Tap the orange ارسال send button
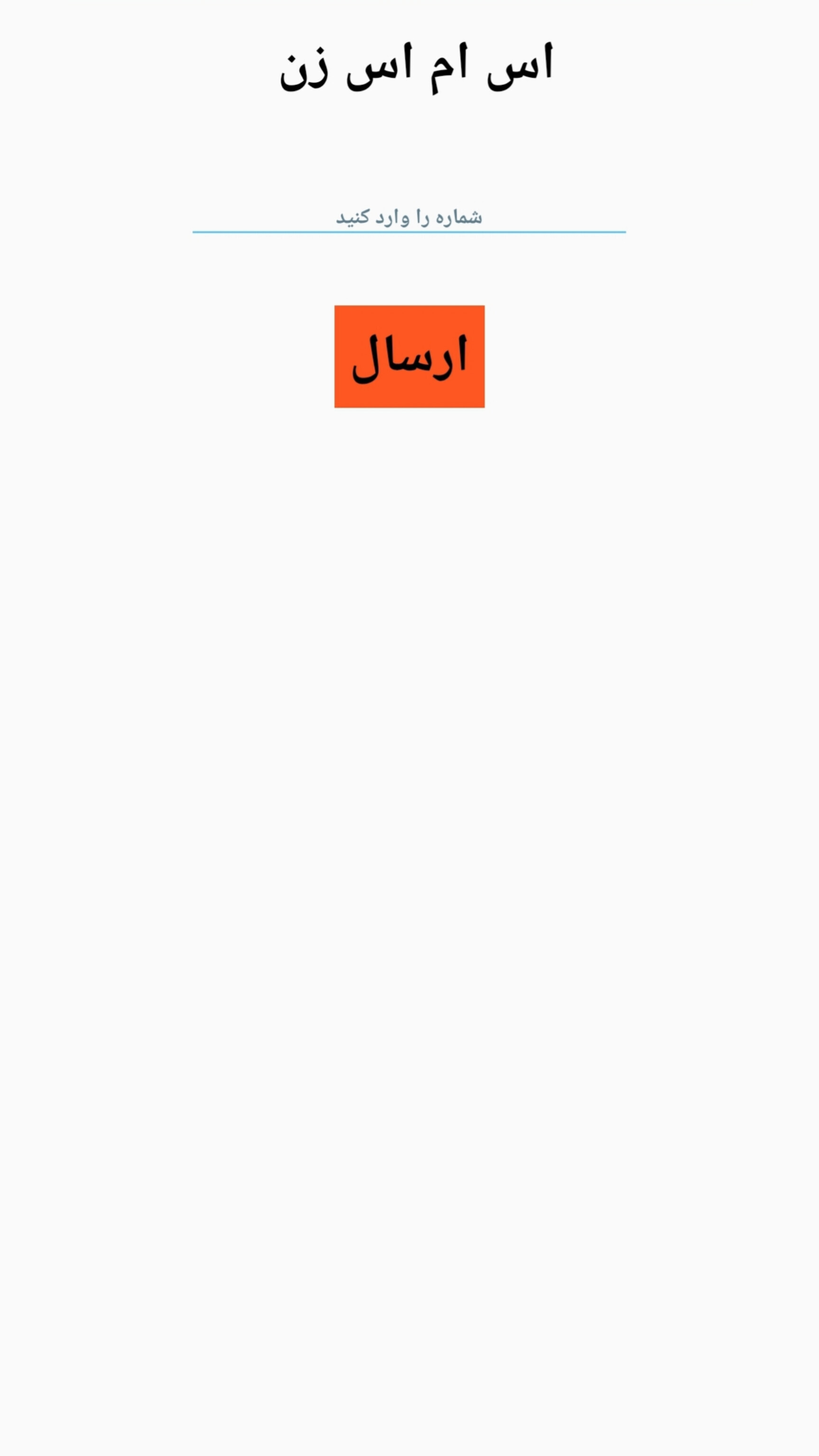Viewport: 819px width, 1456px height. (409, 357)
